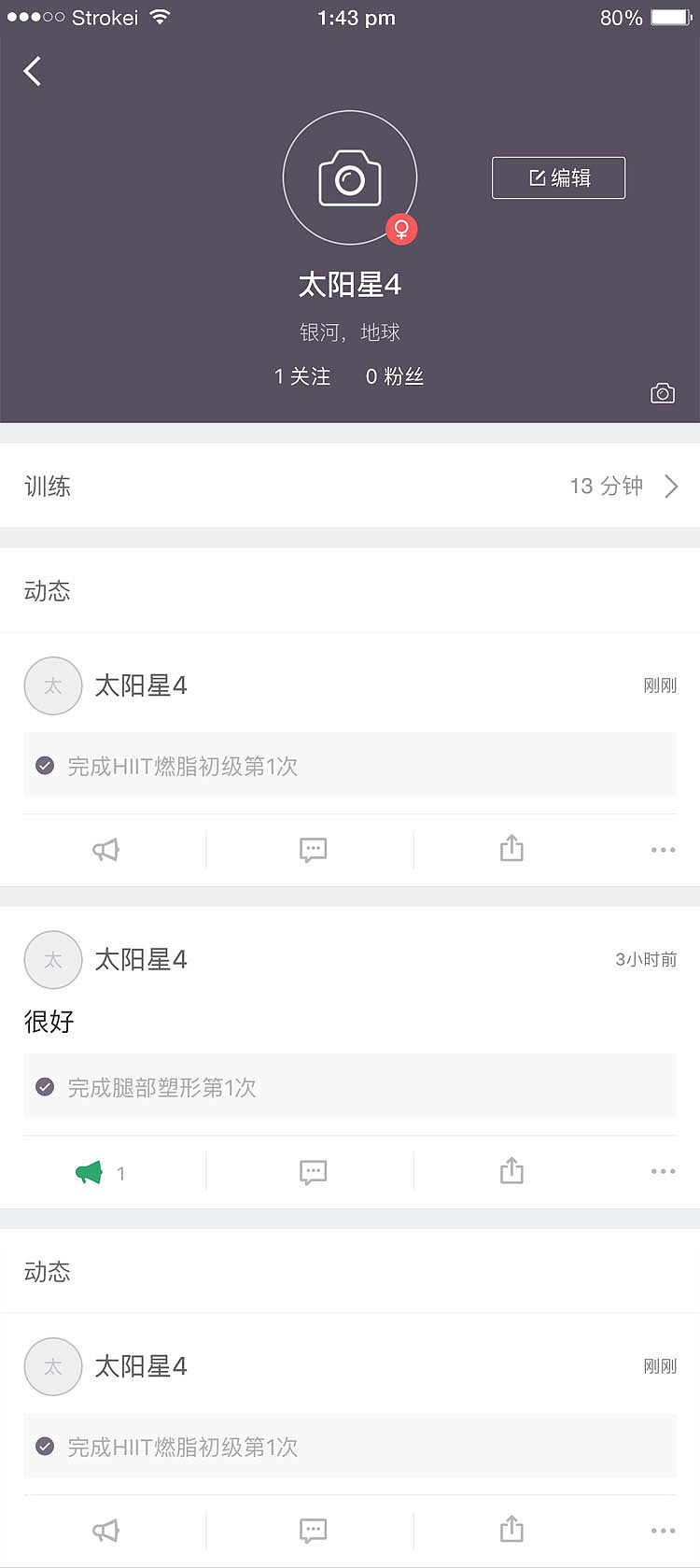
Task: Select the megaphone cheer icon on the first post
Action: click(105, 849)
